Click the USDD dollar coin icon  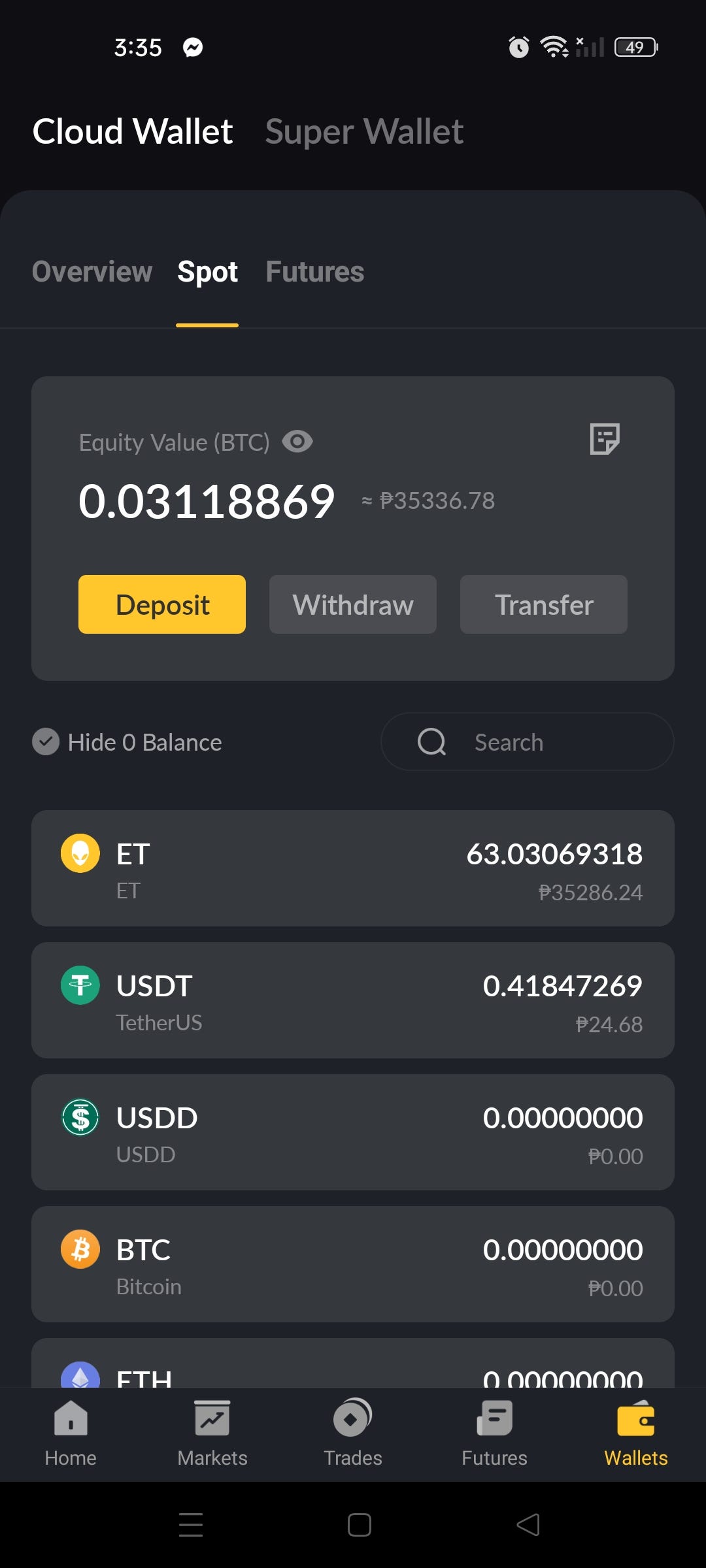click(79, 1117)
